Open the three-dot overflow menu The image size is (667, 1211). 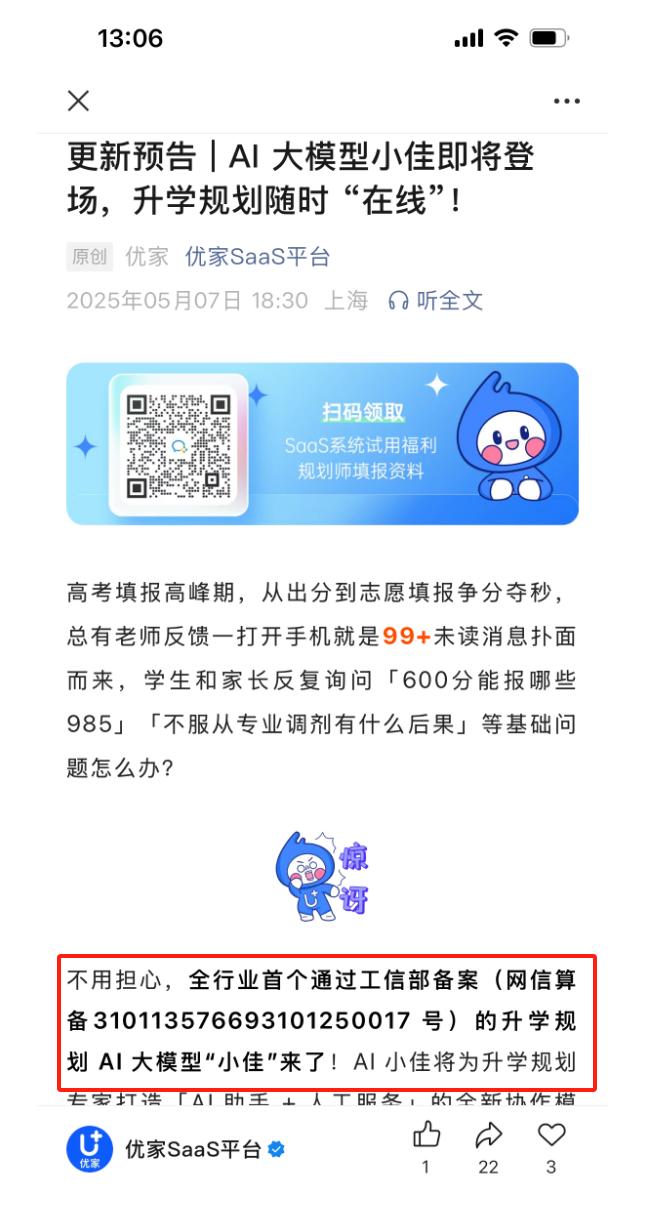[567, 101]
